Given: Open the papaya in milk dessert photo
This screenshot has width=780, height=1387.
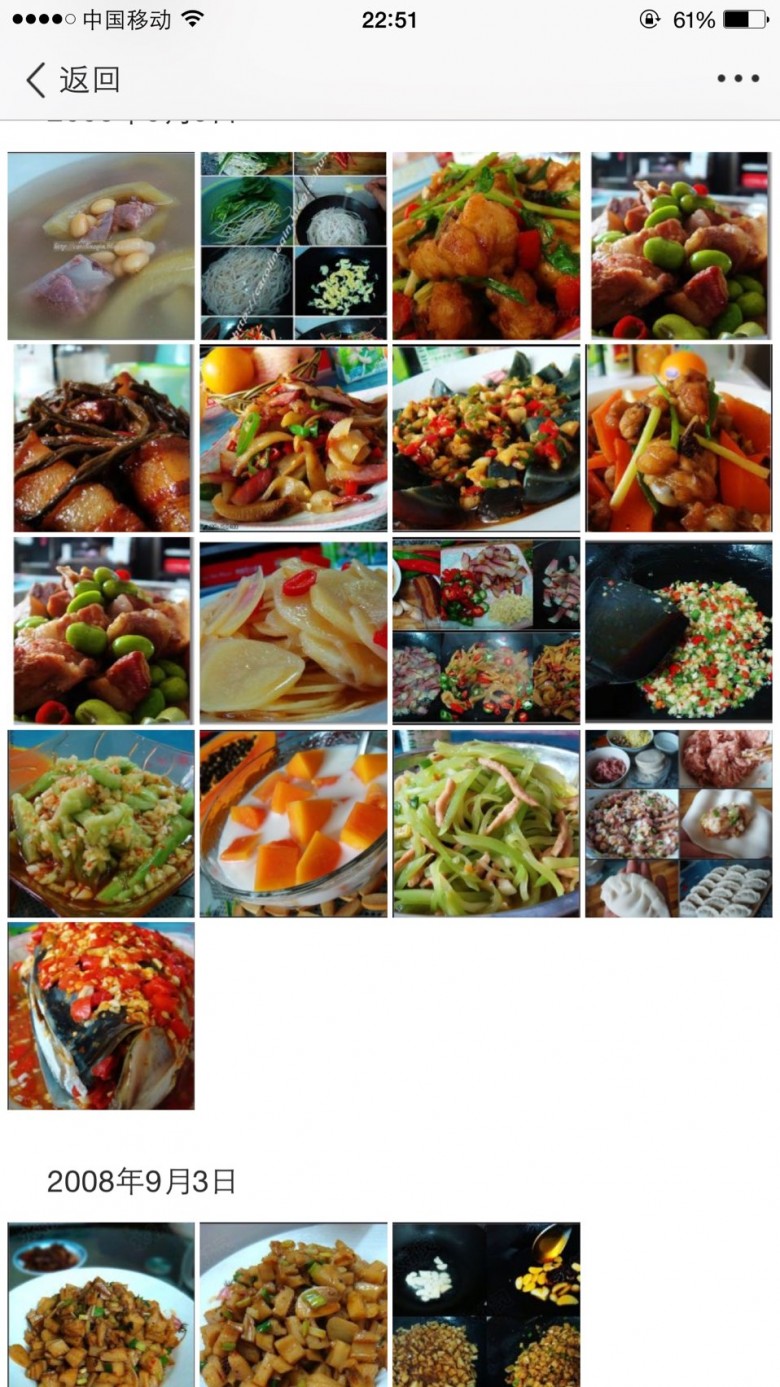Looking at the screenshot, I should coord(293,823).
